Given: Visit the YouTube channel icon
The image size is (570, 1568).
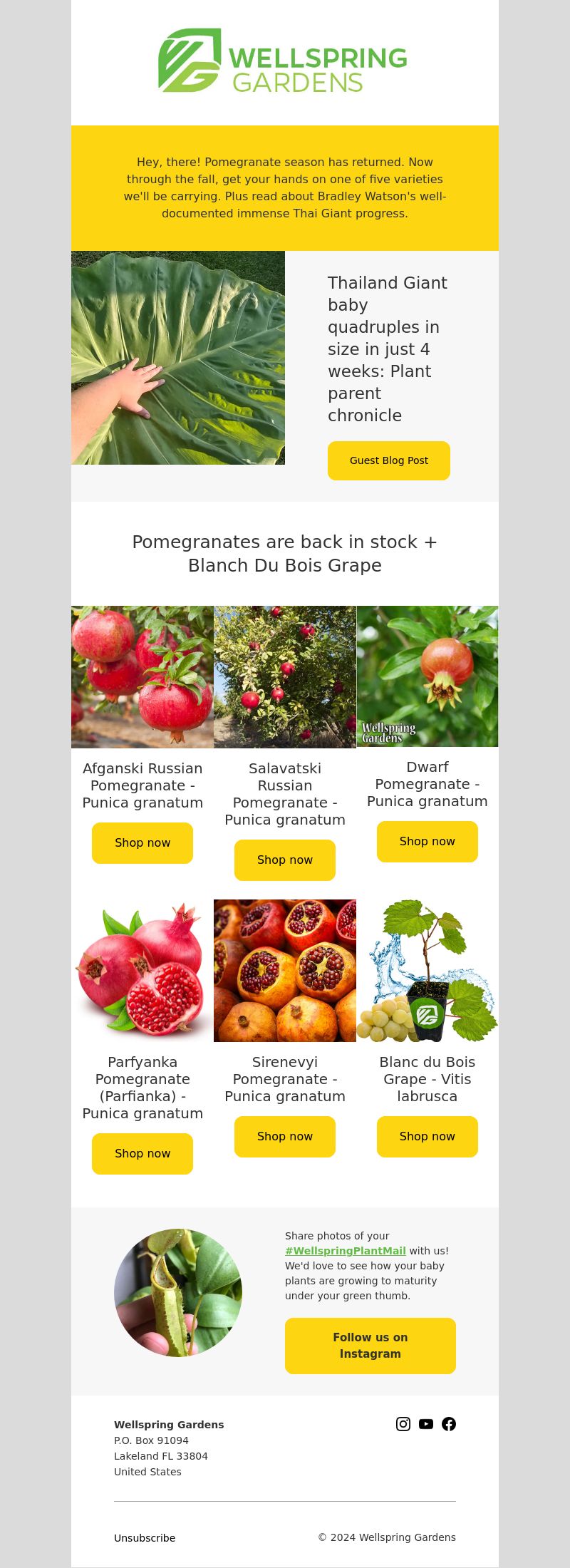Looking at the screenshot, I should (x=426, y=1424).
